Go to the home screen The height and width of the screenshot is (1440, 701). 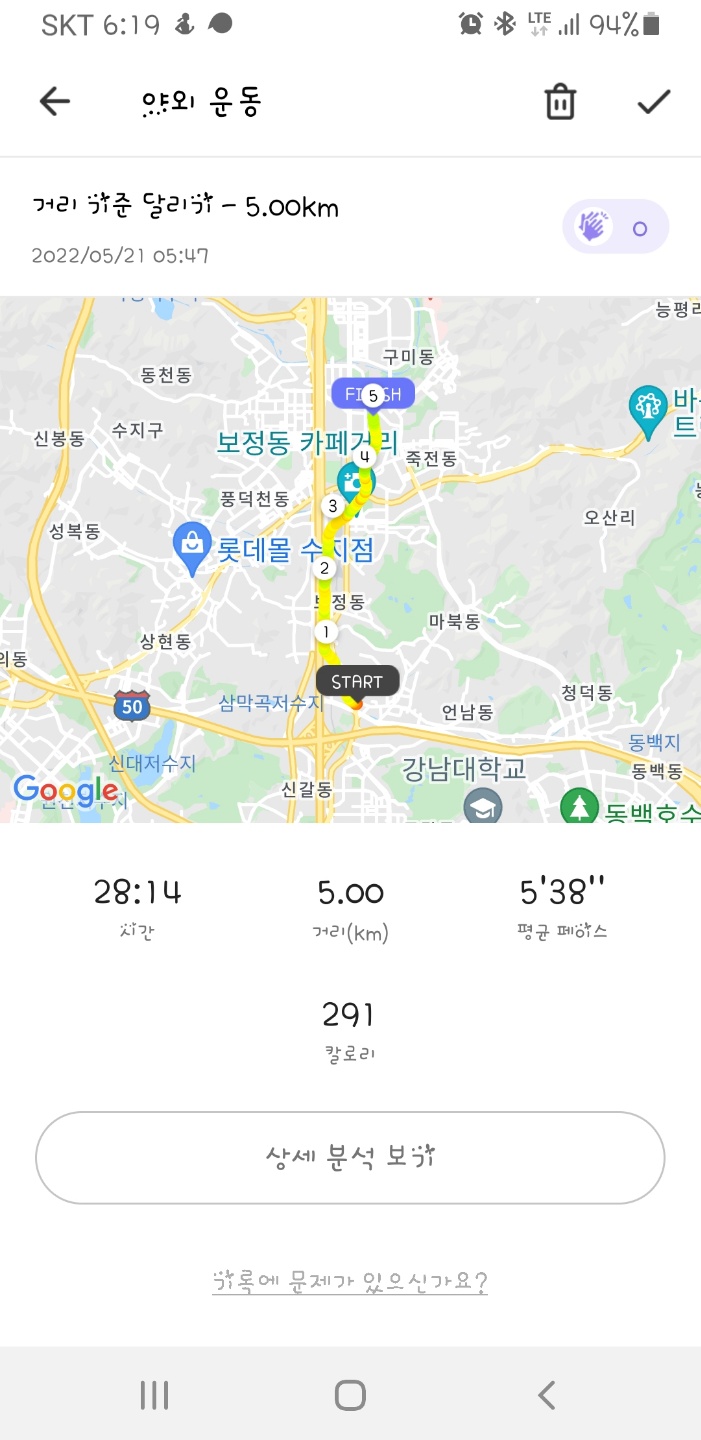tap(350, 1395)
